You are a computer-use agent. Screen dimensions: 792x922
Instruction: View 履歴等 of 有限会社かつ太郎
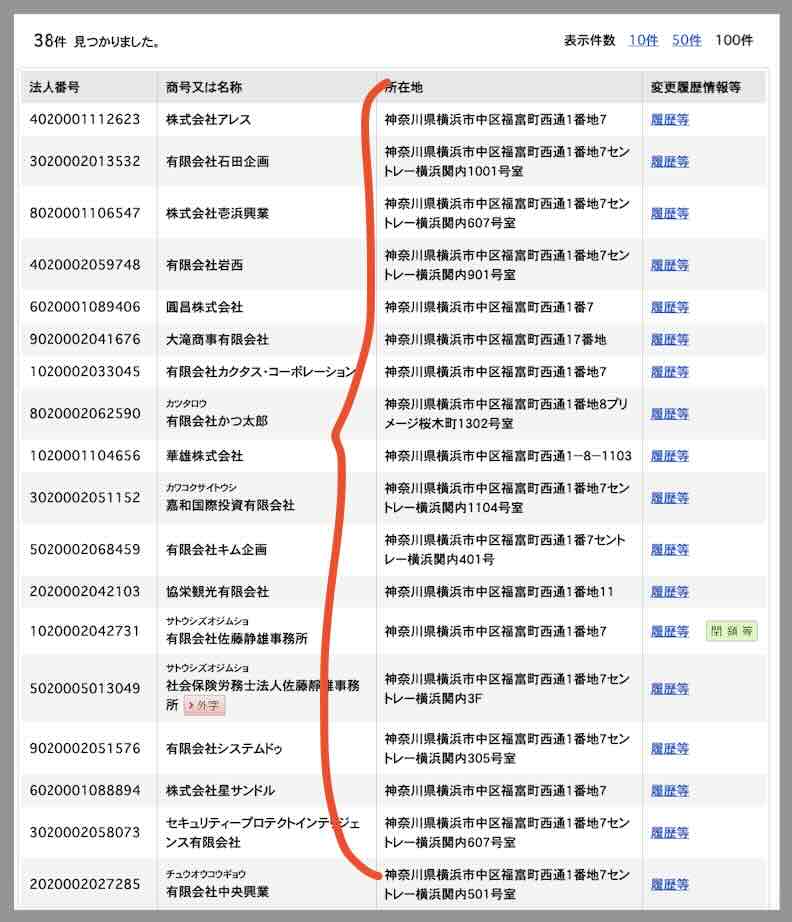click(x=669, y=414)
